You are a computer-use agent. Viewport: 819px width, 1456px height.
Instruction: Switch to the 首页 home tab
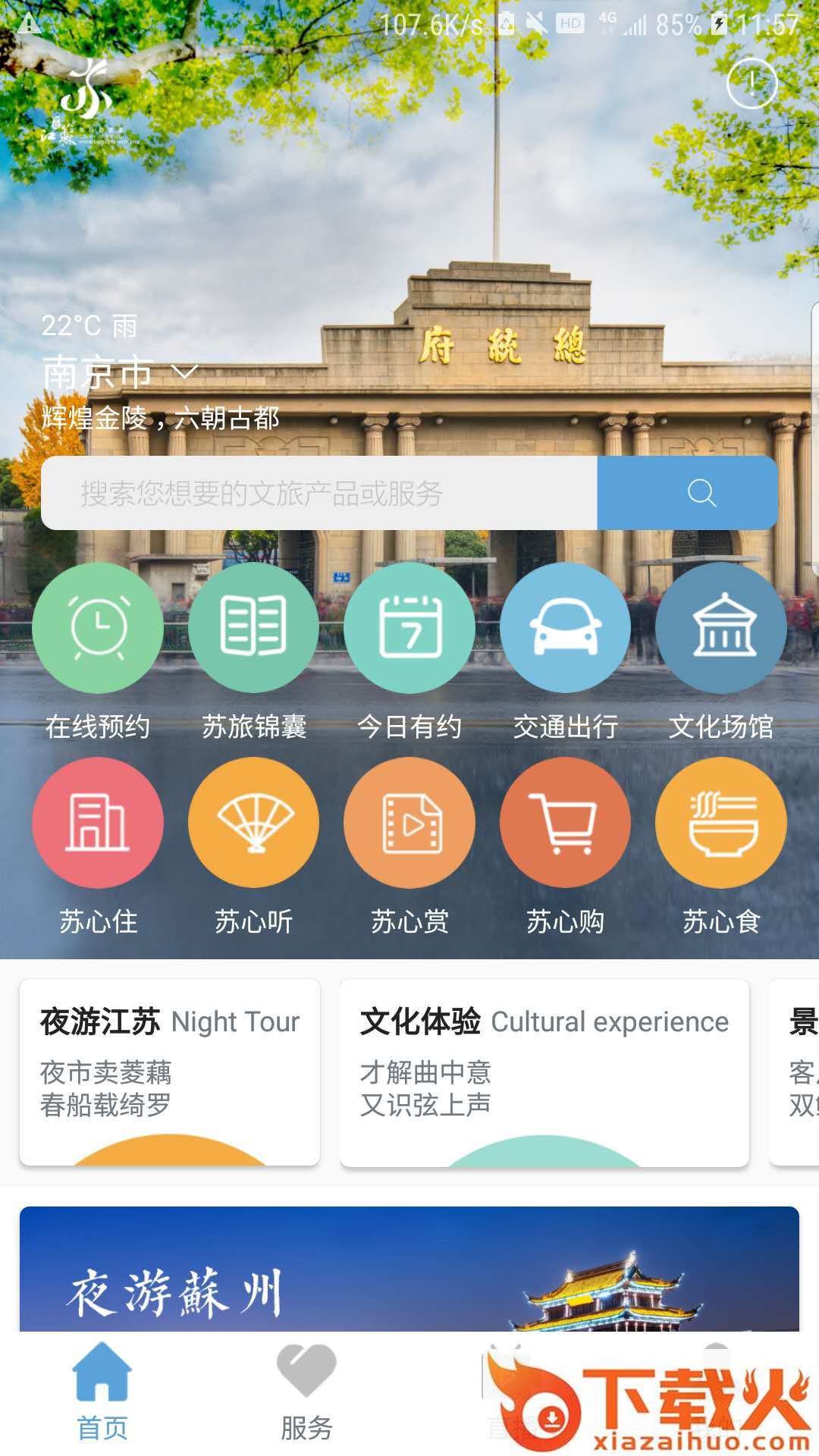pyautogui.click(x=102, y=1392)
